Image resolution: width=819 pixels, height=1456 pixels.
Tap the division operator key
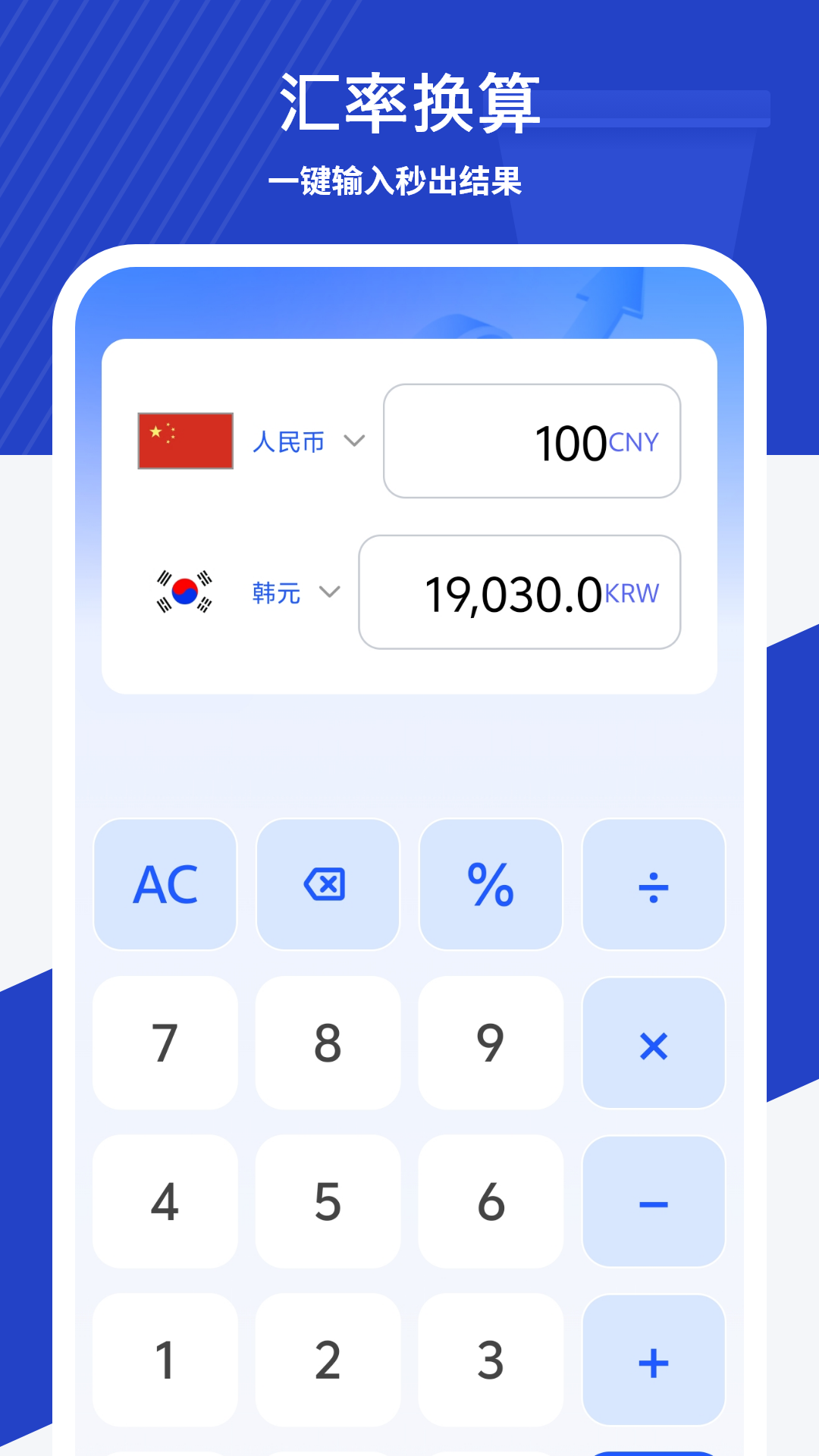tap(654, 885)
